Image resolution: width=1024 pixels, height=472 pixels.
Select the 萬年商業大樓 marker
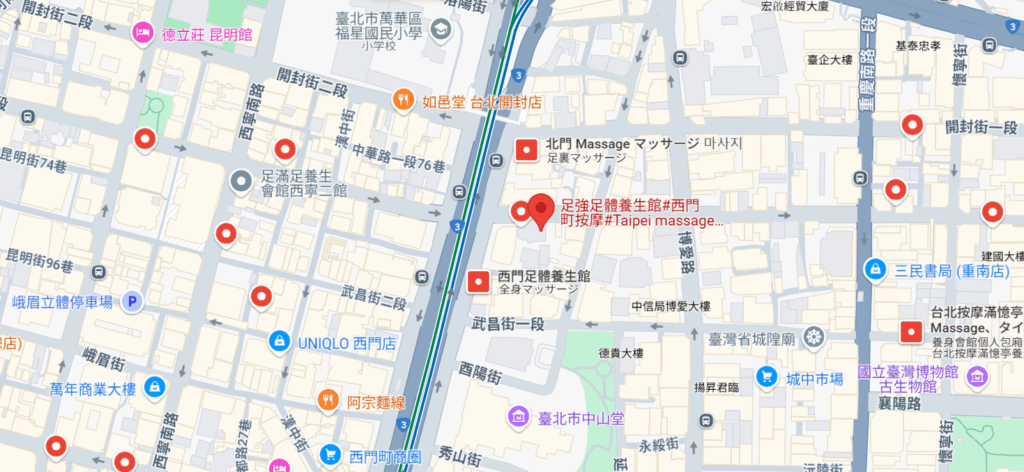155,386
